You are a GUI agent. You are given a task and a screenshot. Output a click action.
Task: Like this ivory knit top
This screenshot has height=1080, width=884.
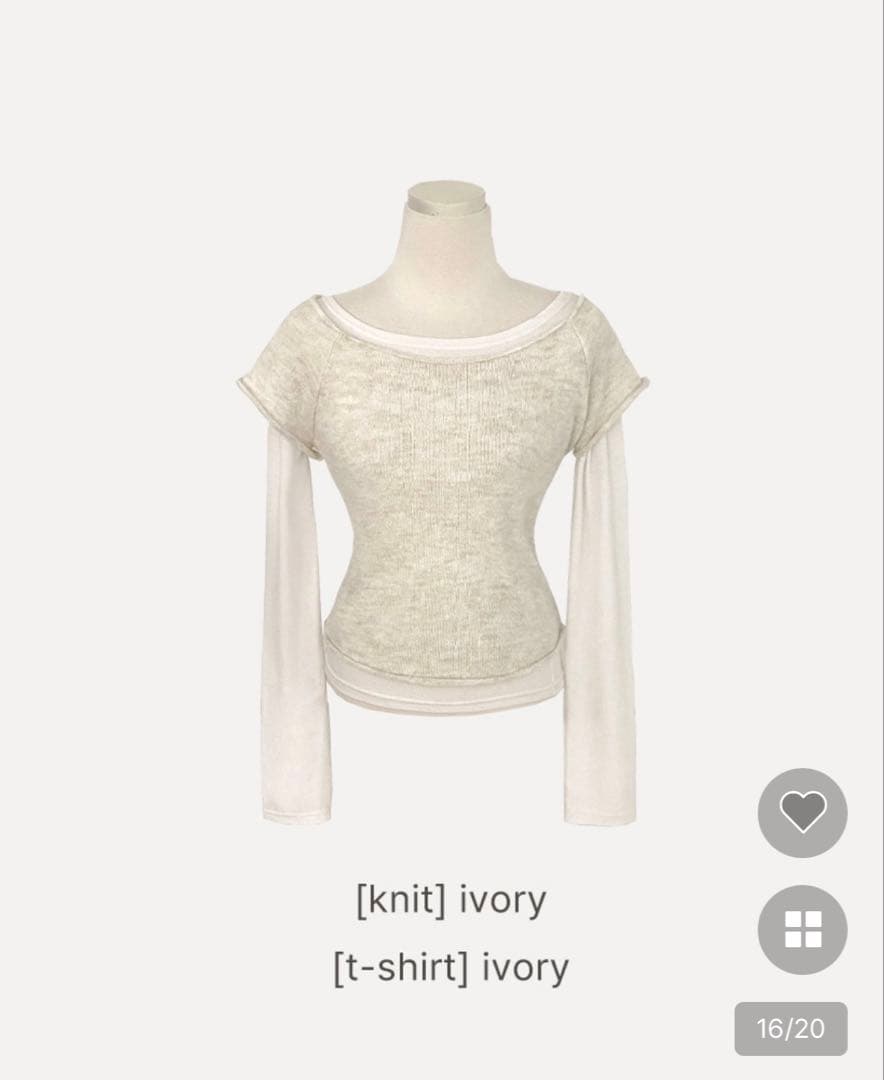803,813
